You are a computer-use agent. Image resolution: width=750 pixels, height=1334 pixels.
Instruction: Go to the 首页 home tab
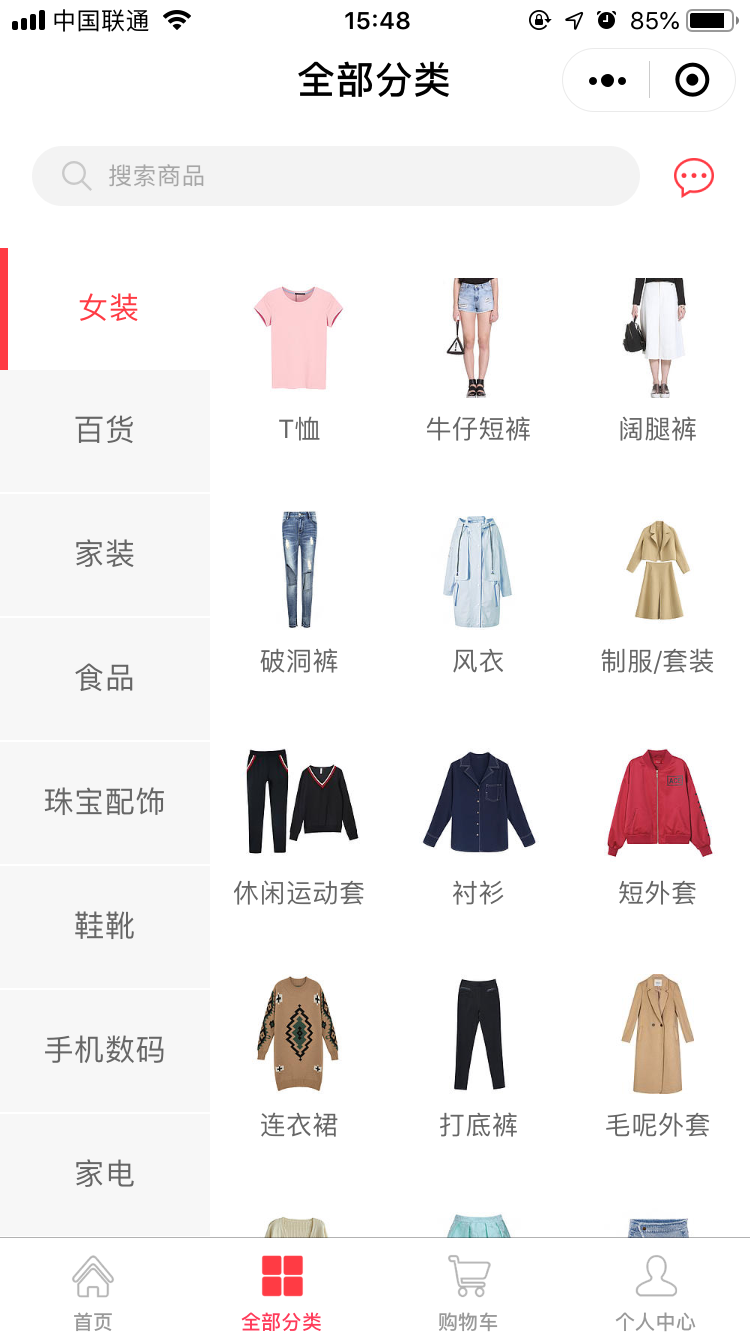[x=93, y=1292]
